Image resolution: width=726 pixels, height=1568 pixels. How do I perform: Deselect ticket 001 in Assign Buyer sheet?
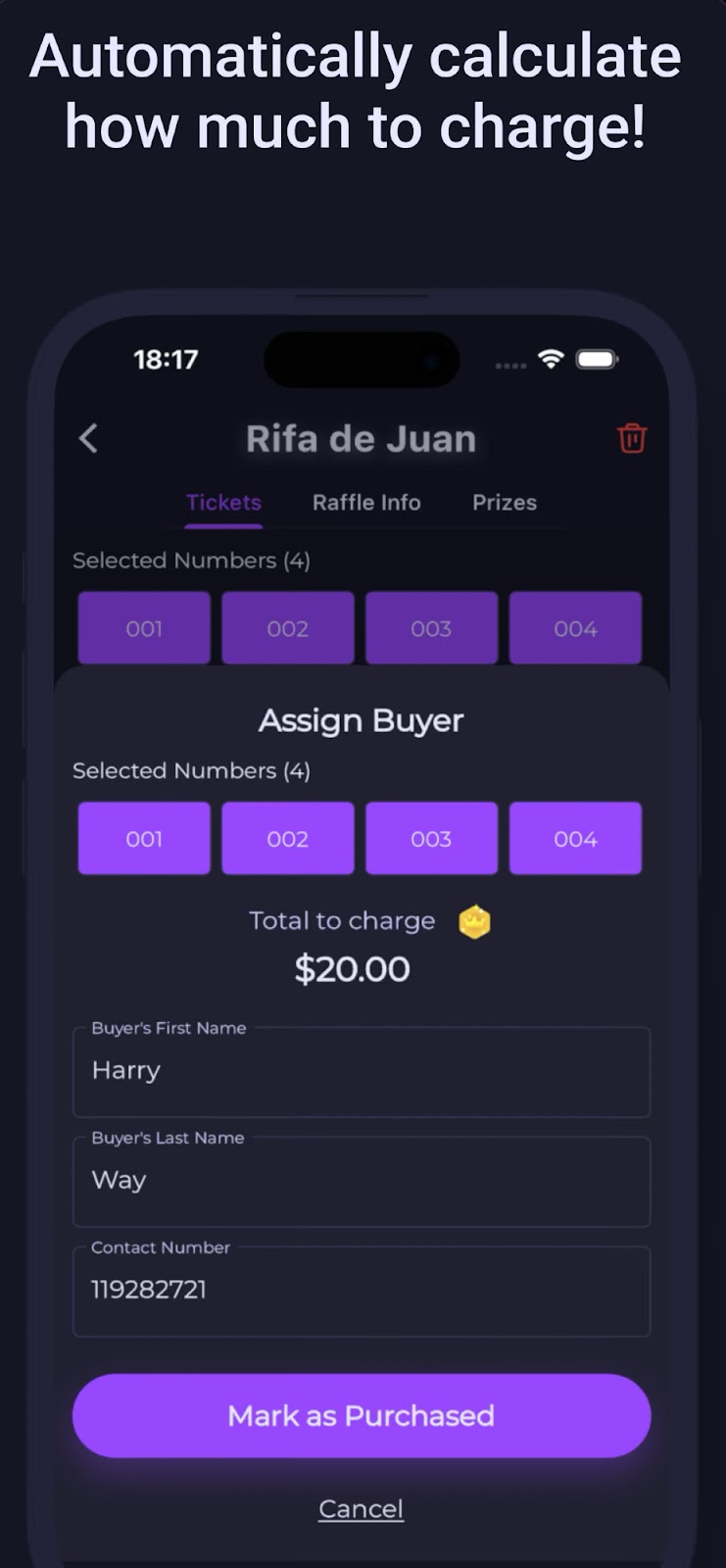click(143, 838)
